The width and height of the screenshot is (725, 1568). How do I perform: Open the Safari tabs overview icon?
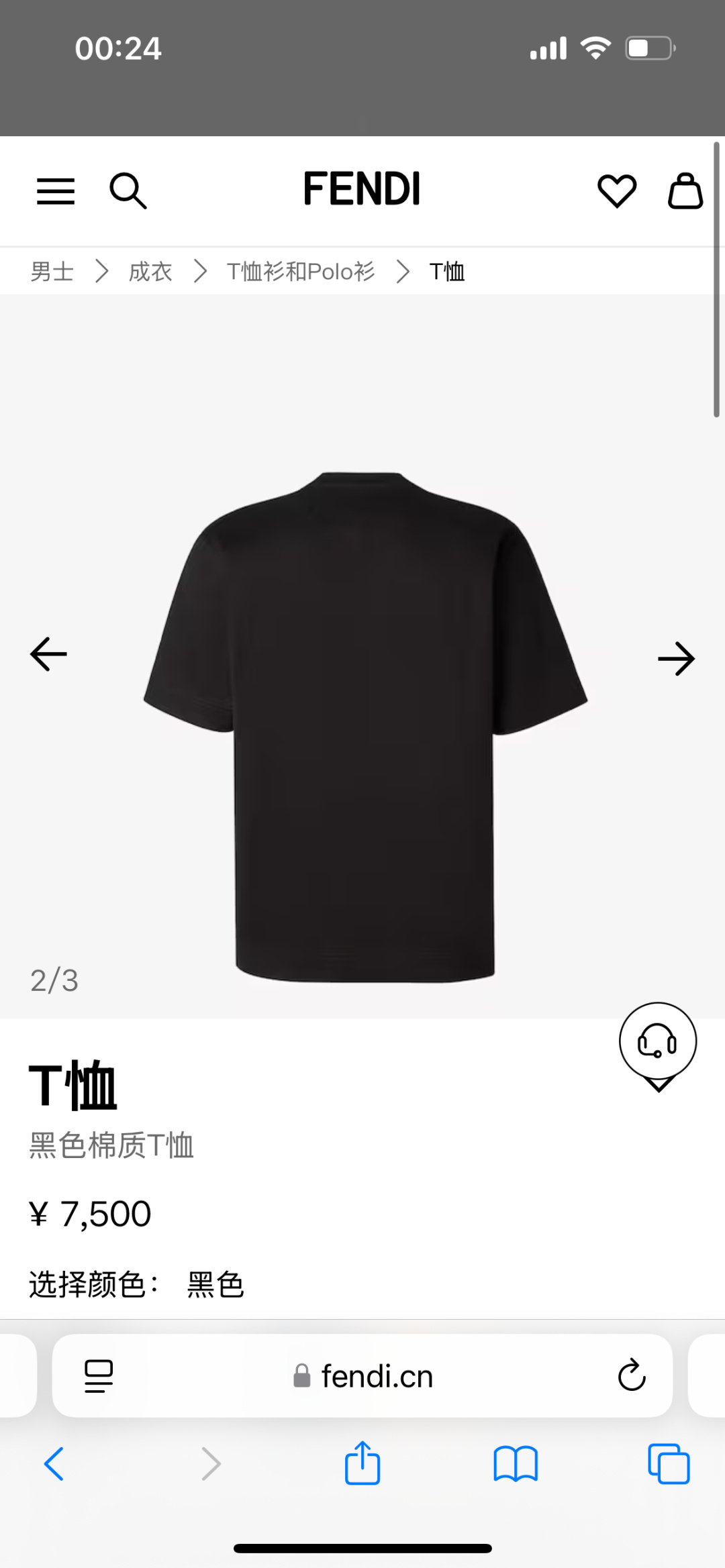668,1464
